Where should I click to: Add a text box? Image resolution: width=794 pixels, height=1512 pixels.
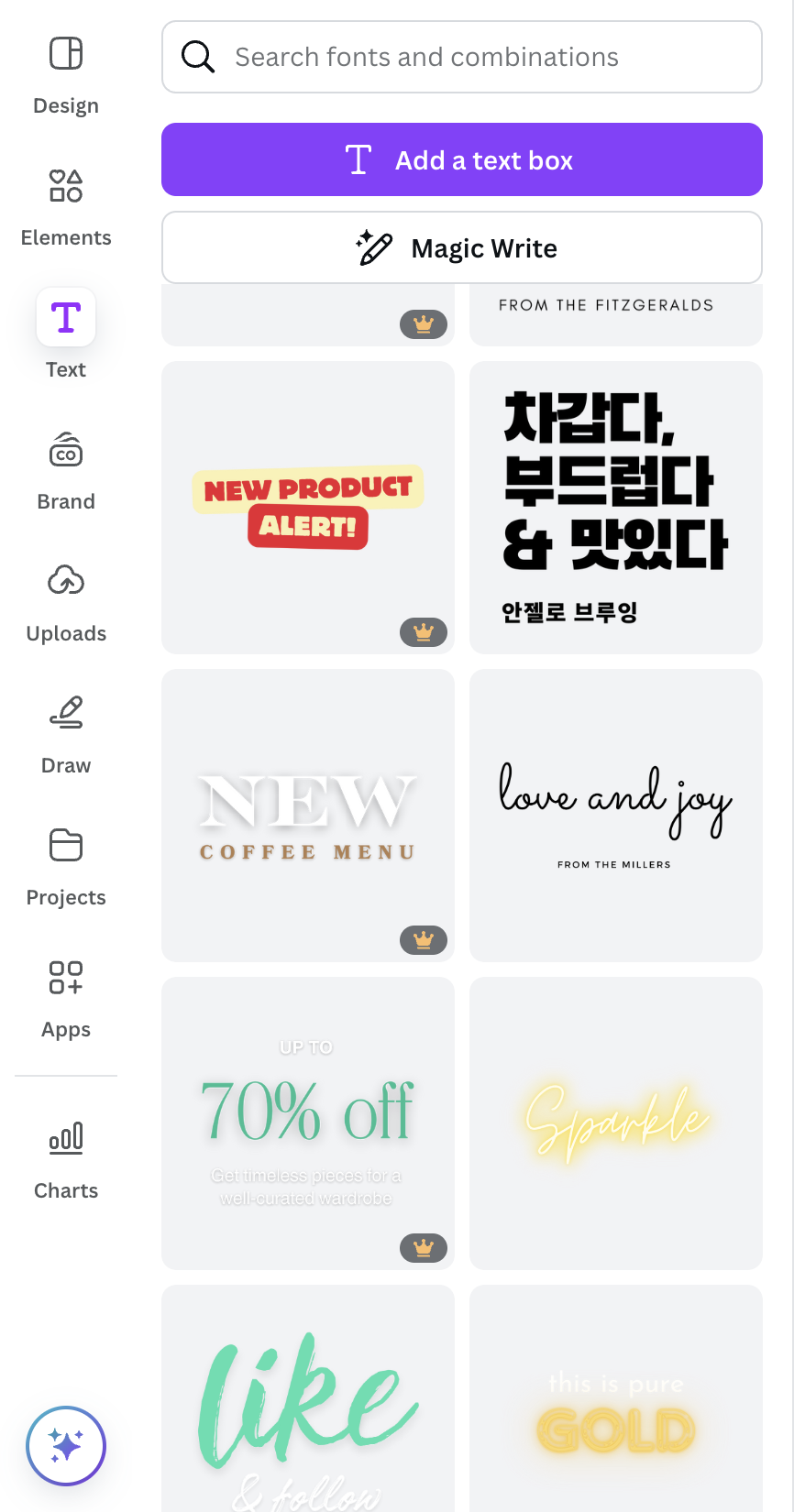(461, 159)
